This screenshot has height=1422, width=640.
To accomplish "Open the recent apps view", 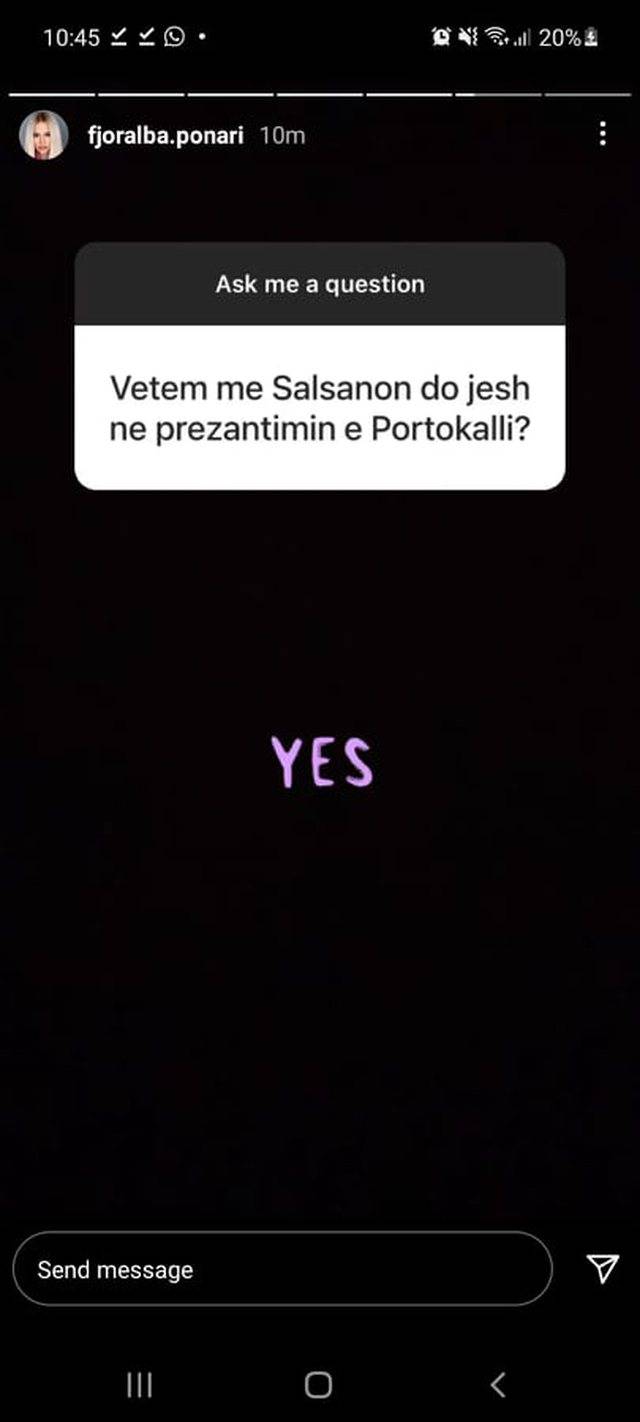I will 139,1384.
